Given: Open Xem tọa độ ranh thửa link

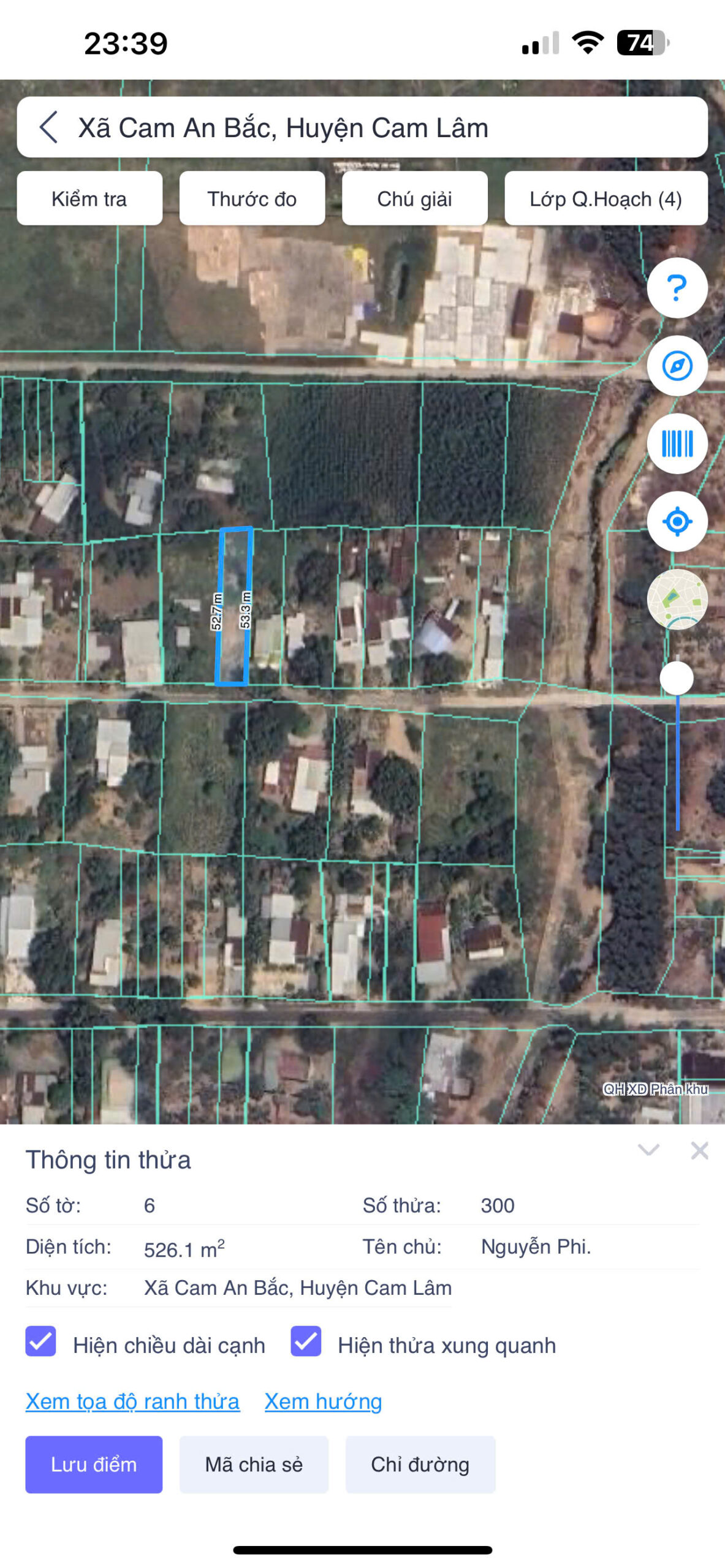Looking at the screenshot, I should pos(132,1401).
